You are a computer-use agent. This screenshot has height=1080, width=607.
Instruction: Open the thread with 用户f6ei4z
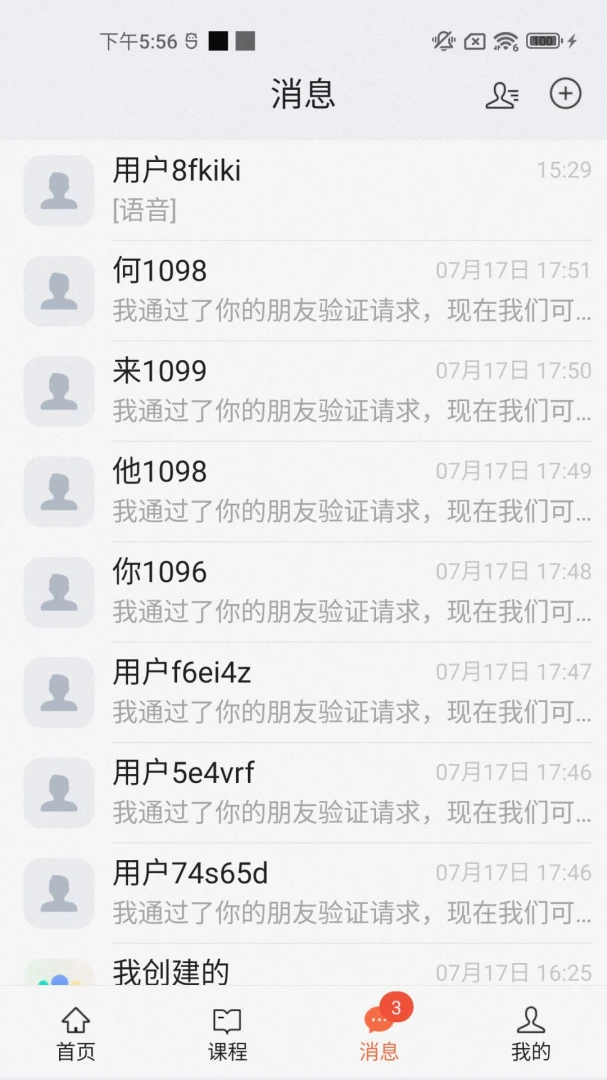point(303,693)
